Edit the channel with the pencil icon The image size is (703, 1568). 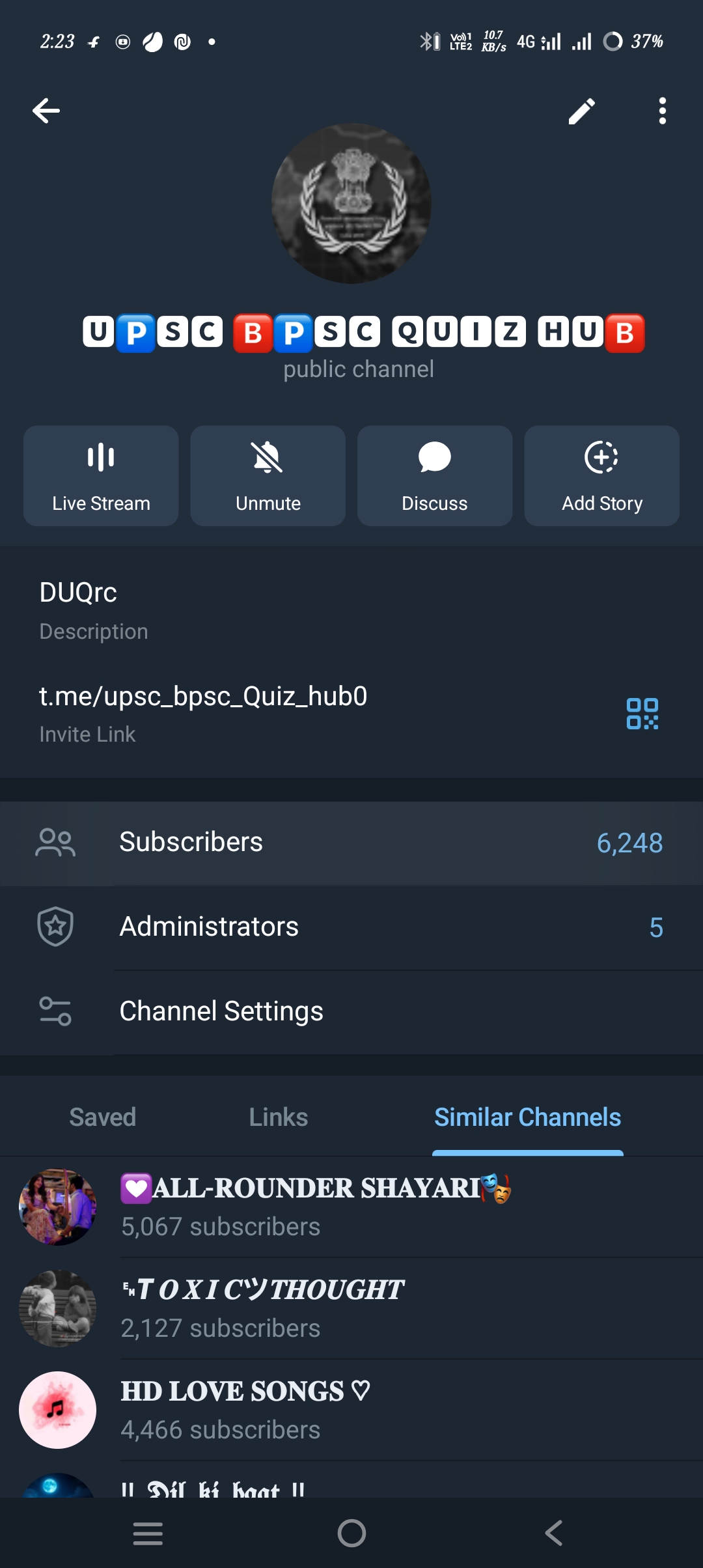point(581,111)
